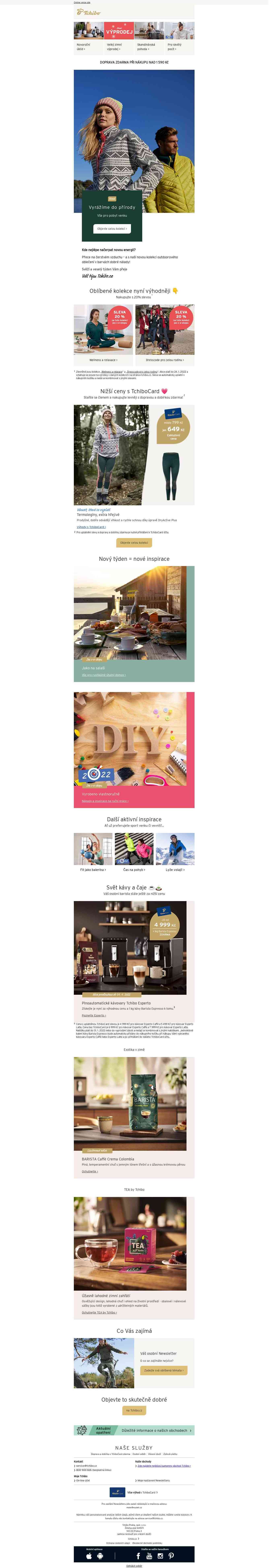Follow the 'Poznejte Esperto' link

coord(94,1015)
